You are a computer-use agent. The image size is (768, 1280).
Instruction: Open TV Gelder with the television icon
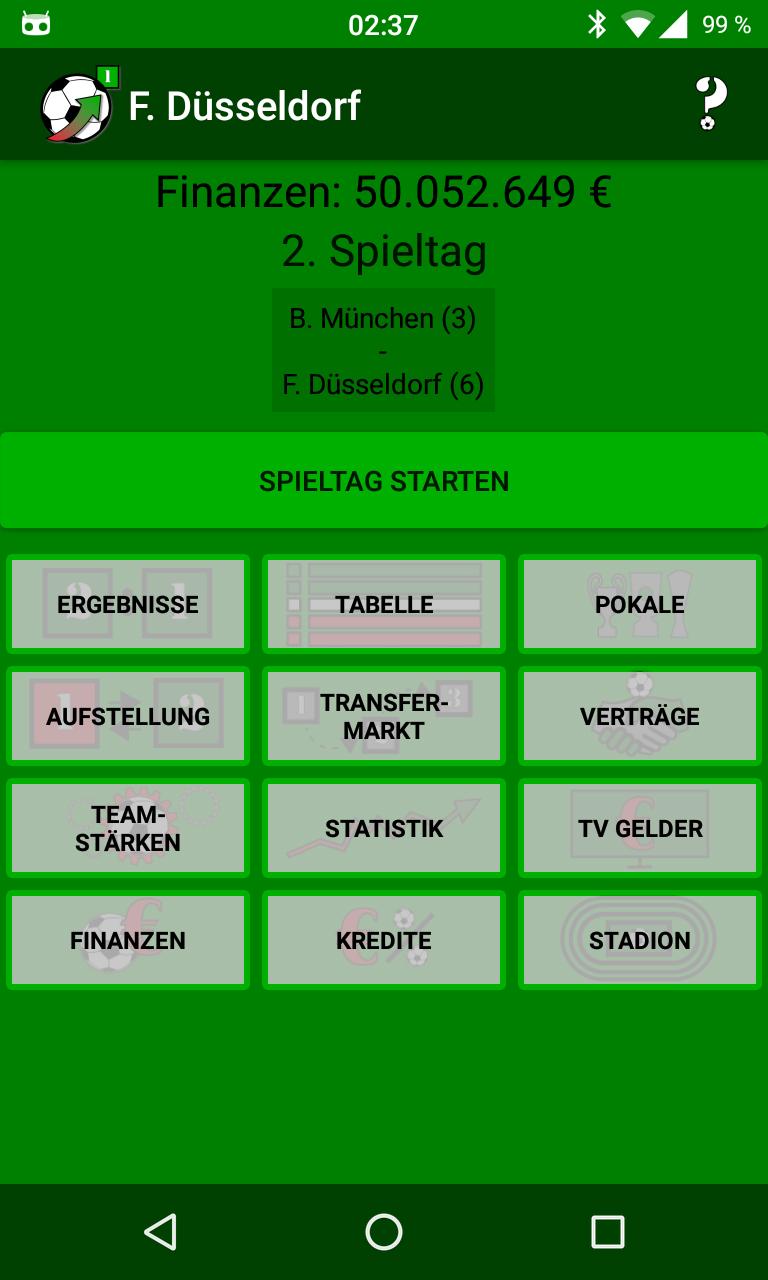639,828
